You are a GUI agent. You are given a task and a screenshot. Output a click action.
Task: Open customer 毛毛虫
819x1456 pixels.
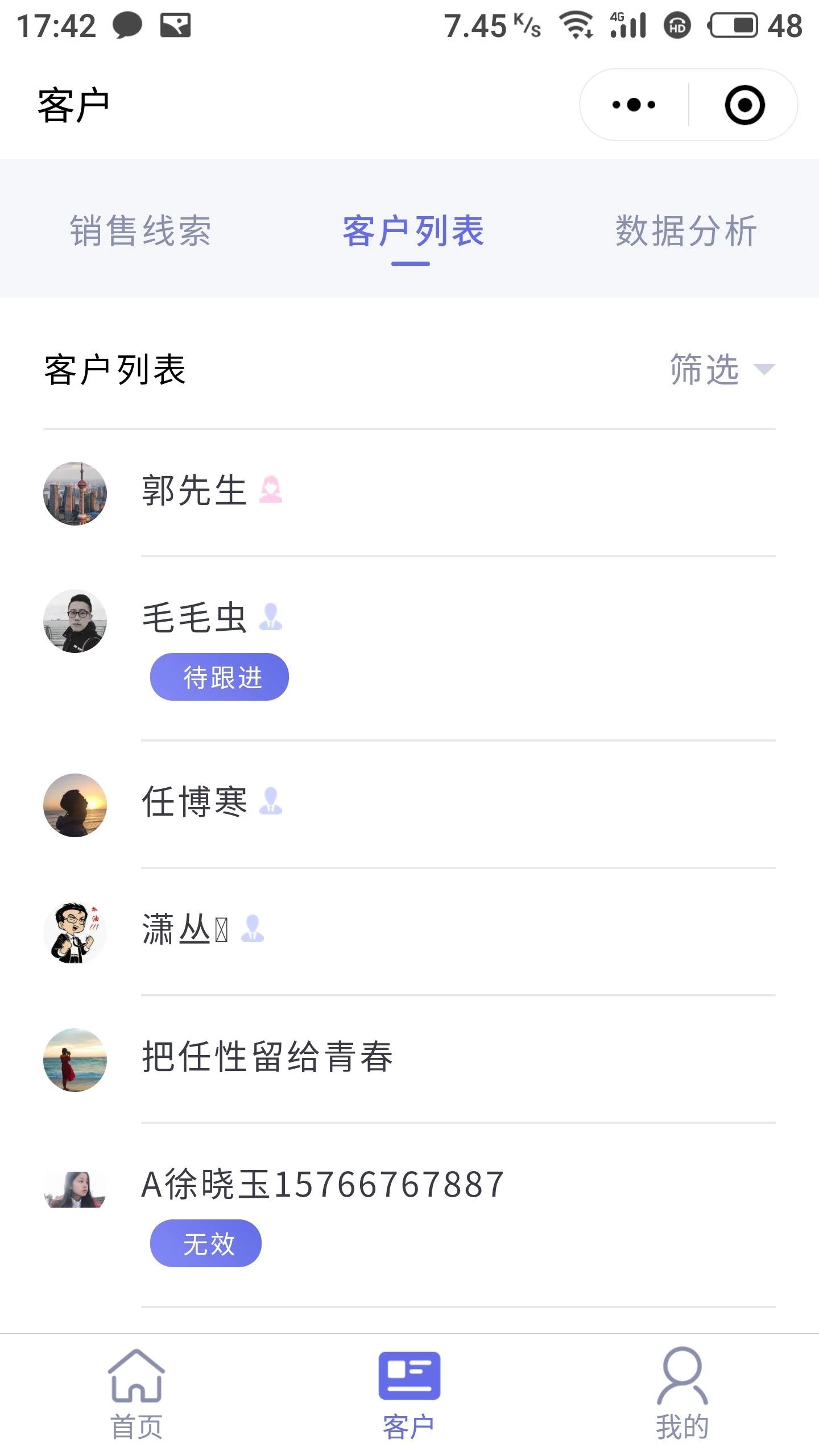click(x=409, y=648)
